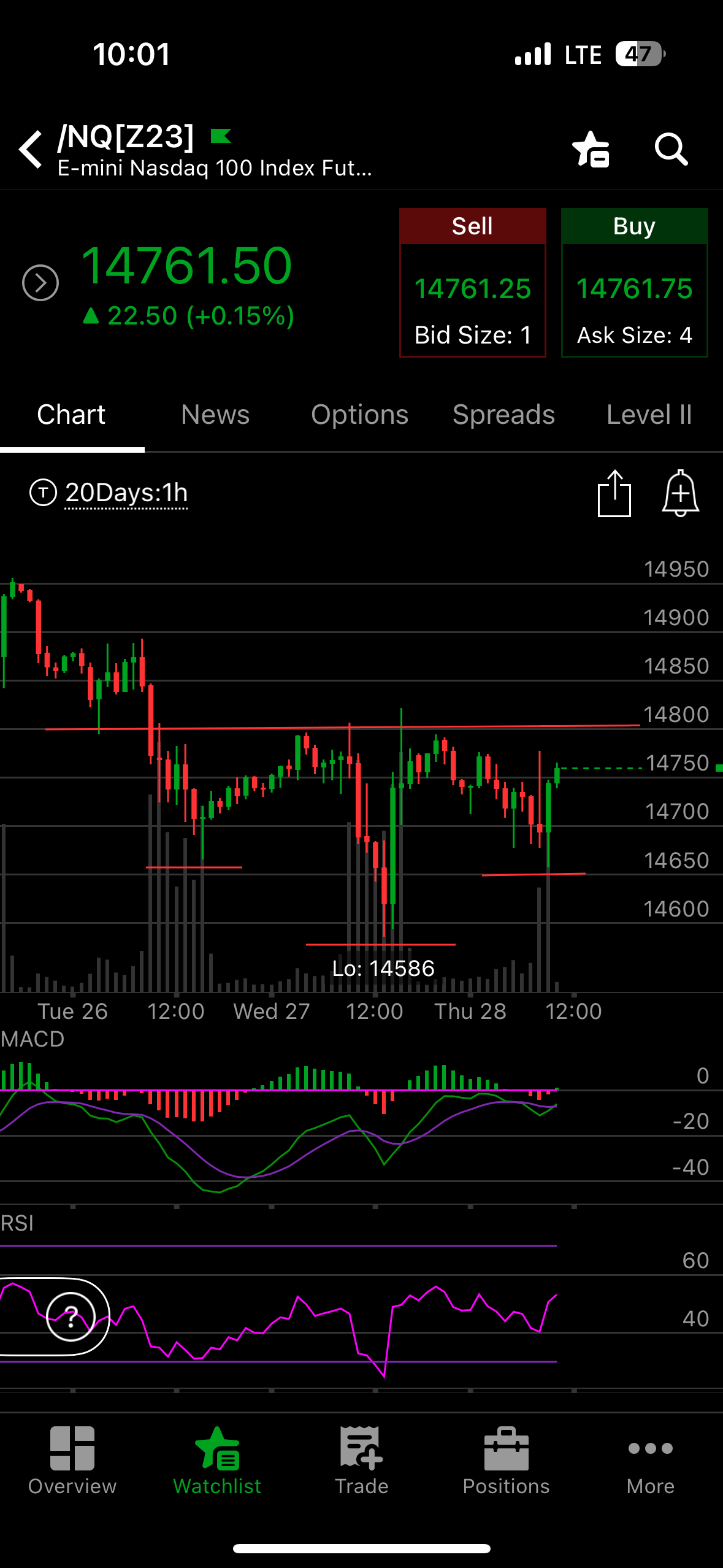Go to the Overview section
Viewport: 723px width, 1568px height.
[72, 1461]
